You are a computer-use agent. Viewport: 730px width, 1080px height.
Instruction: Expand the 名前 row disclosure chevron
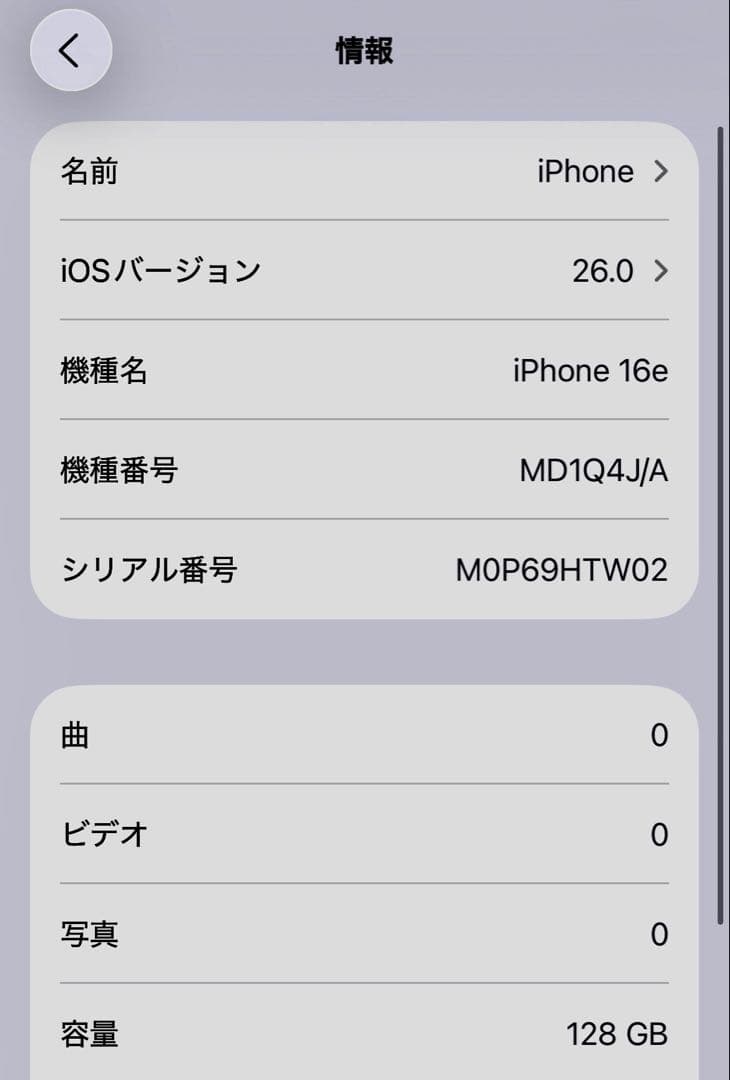click(660, 172)
